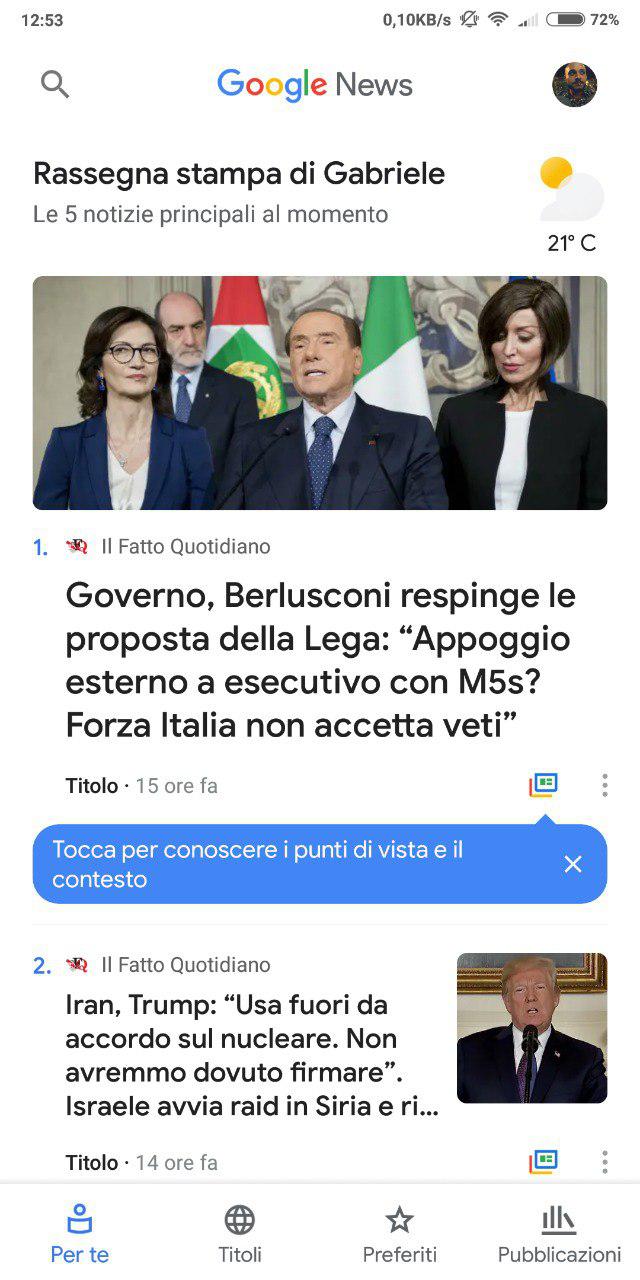The height and width of the screenshot is (1280, 640).
Task: Dismiss the 'Tocca per conoscere' tooltip
Action: [x=573, y=864]
